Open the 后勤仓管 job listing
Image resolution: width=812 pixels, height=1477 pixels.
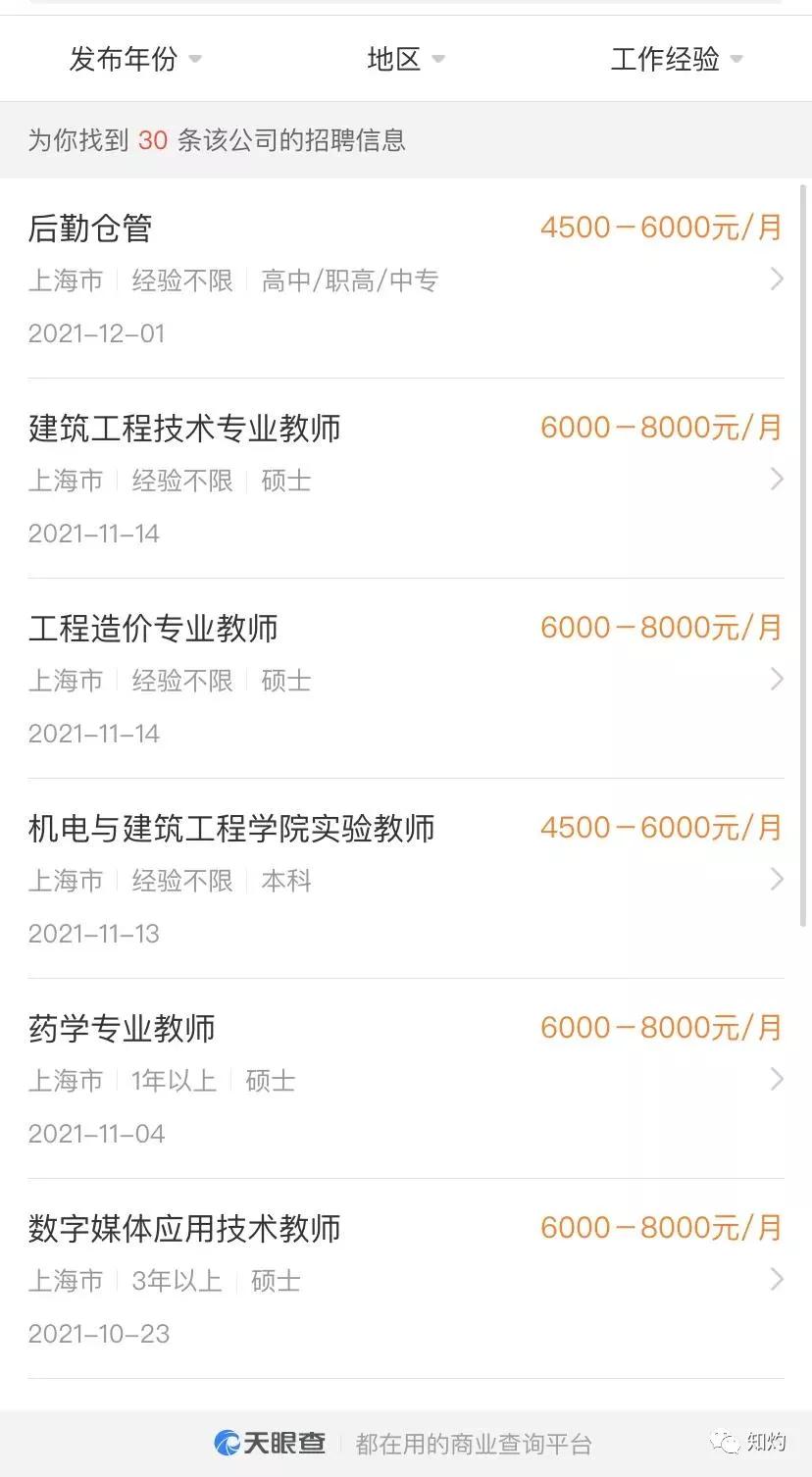pos(87,227)
